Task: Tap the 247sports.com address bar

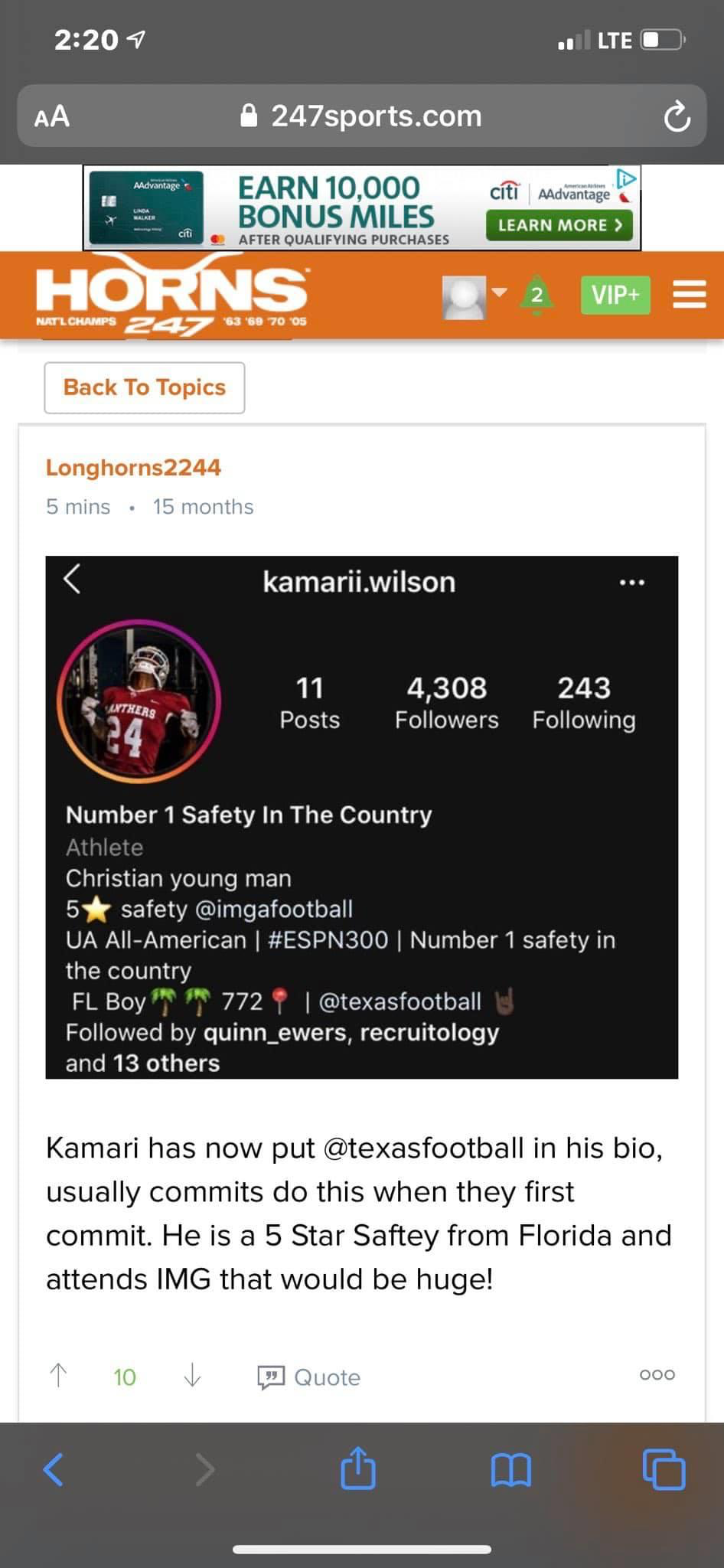Action: coord(361,116)
